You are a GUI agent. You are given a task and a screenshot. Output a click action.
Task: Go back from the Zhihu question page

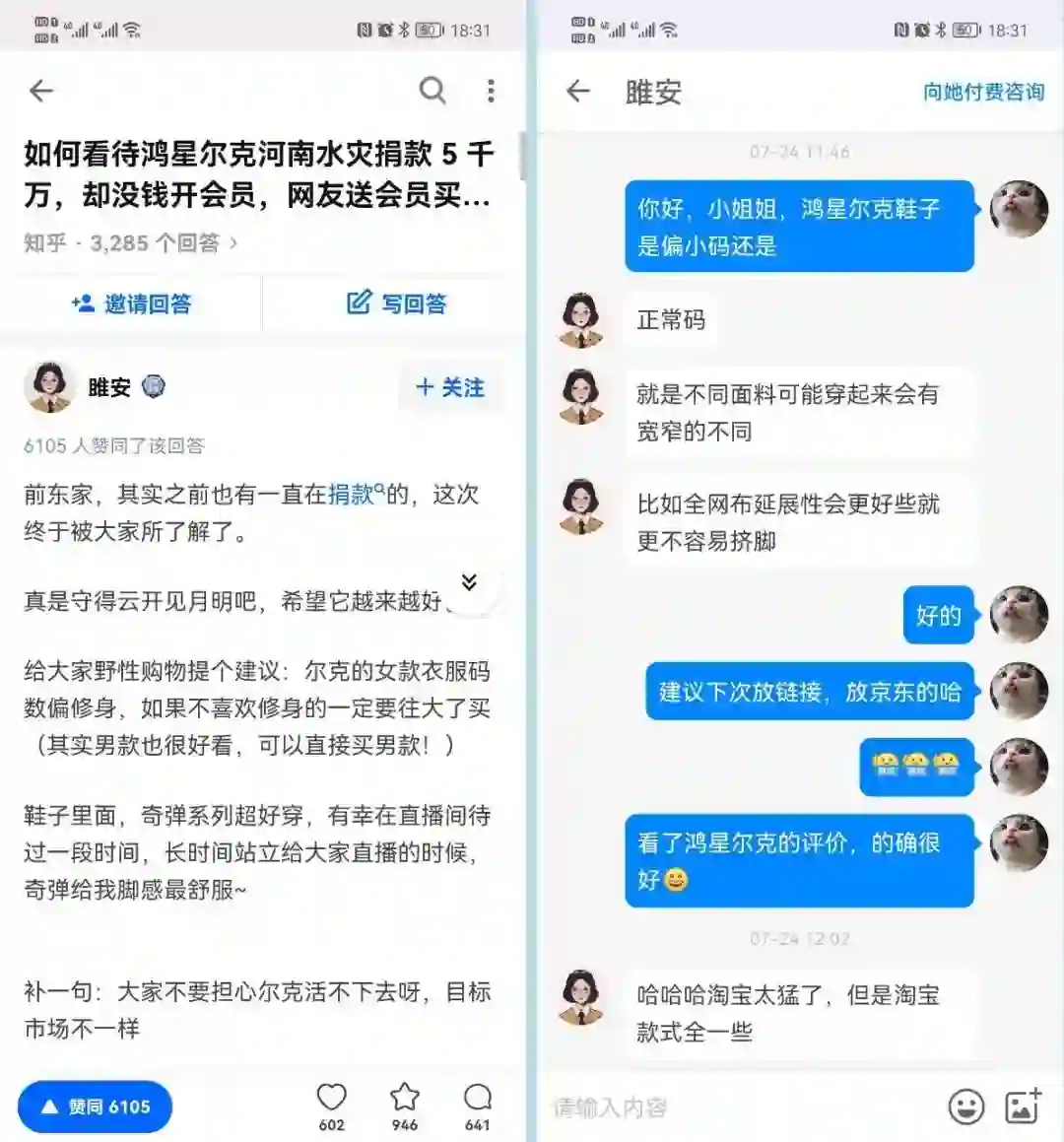(x=41, y=92)
